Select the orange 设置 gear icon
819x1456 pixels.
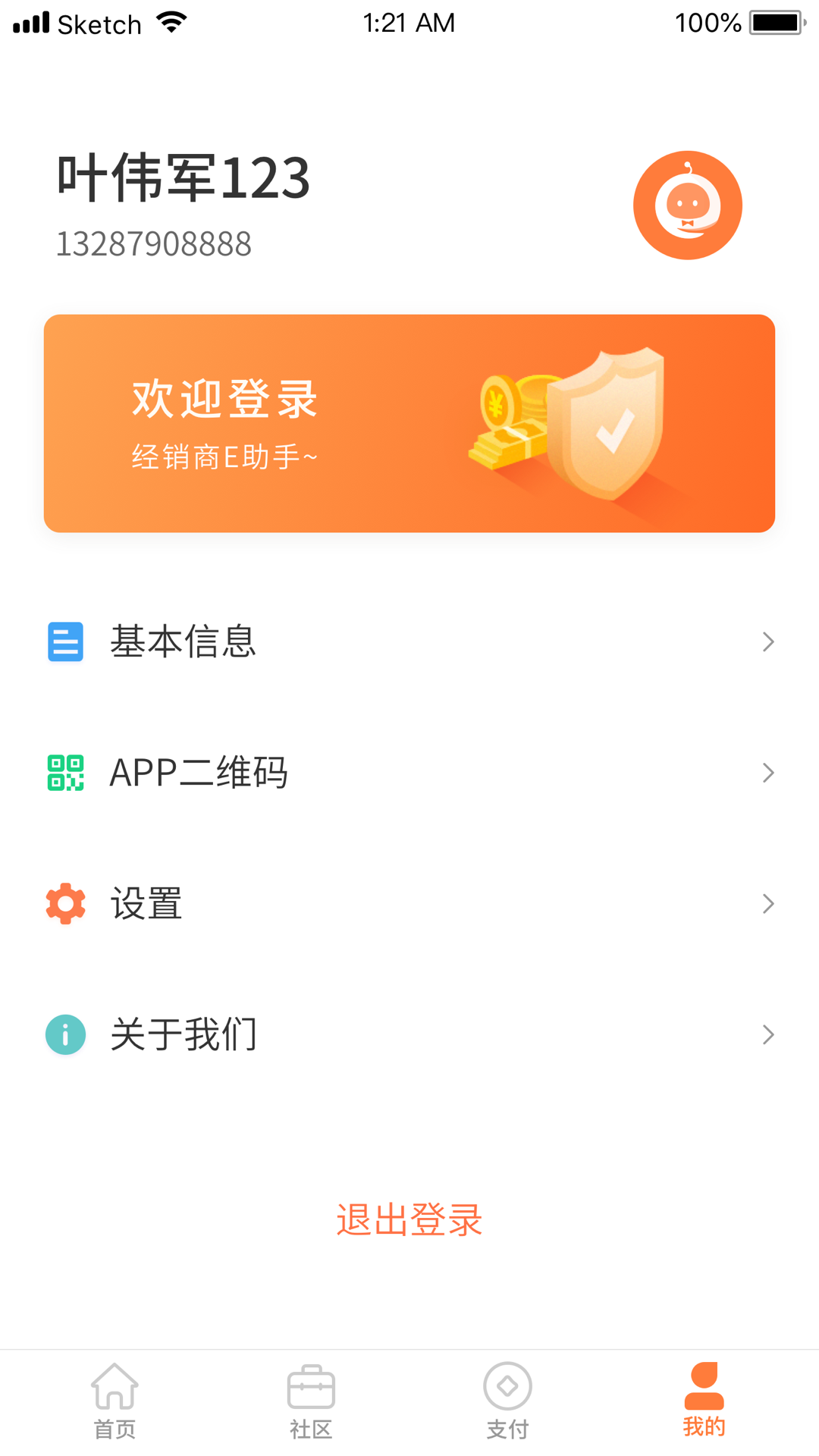tap(65, 903)
